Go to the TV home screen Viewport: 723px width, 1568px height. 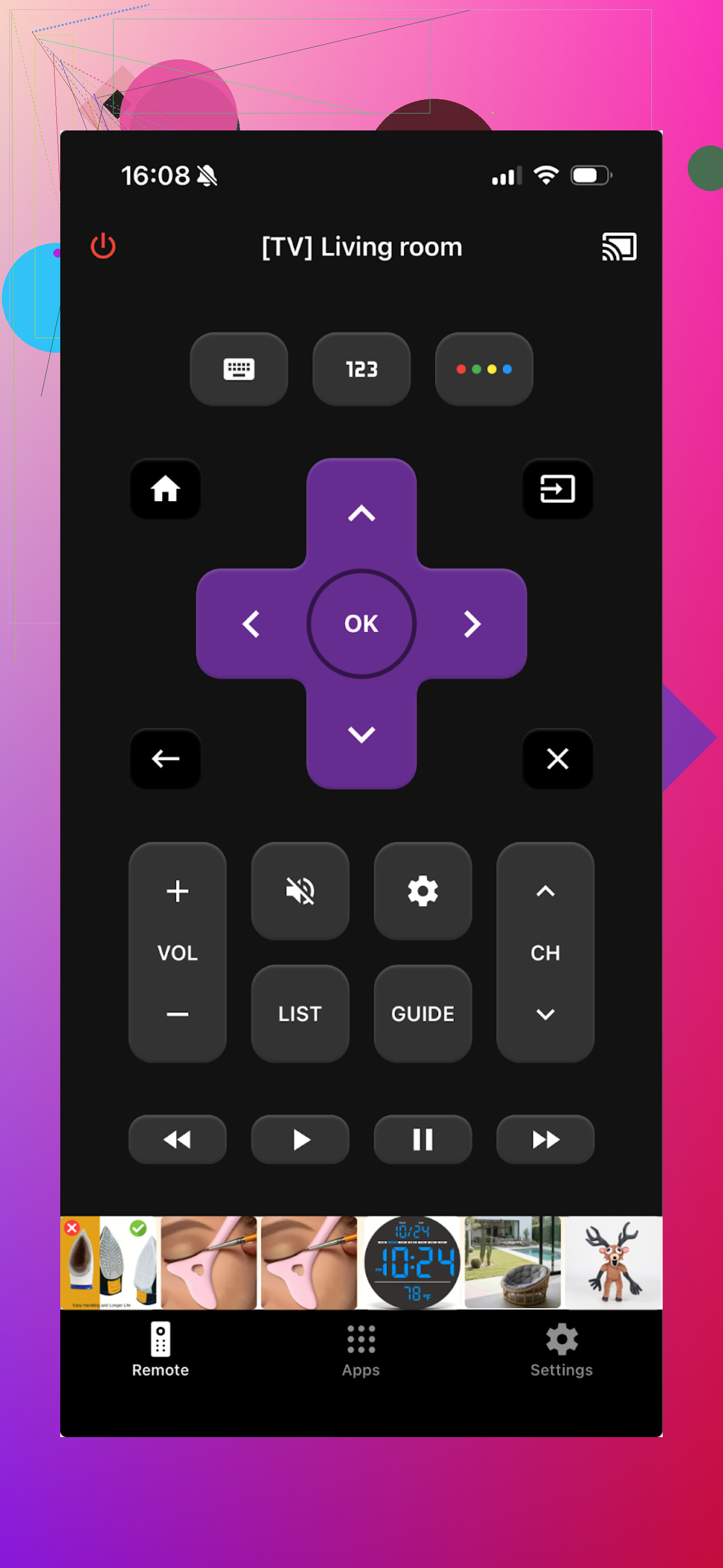pyautogui.click(x=166, y=489)
